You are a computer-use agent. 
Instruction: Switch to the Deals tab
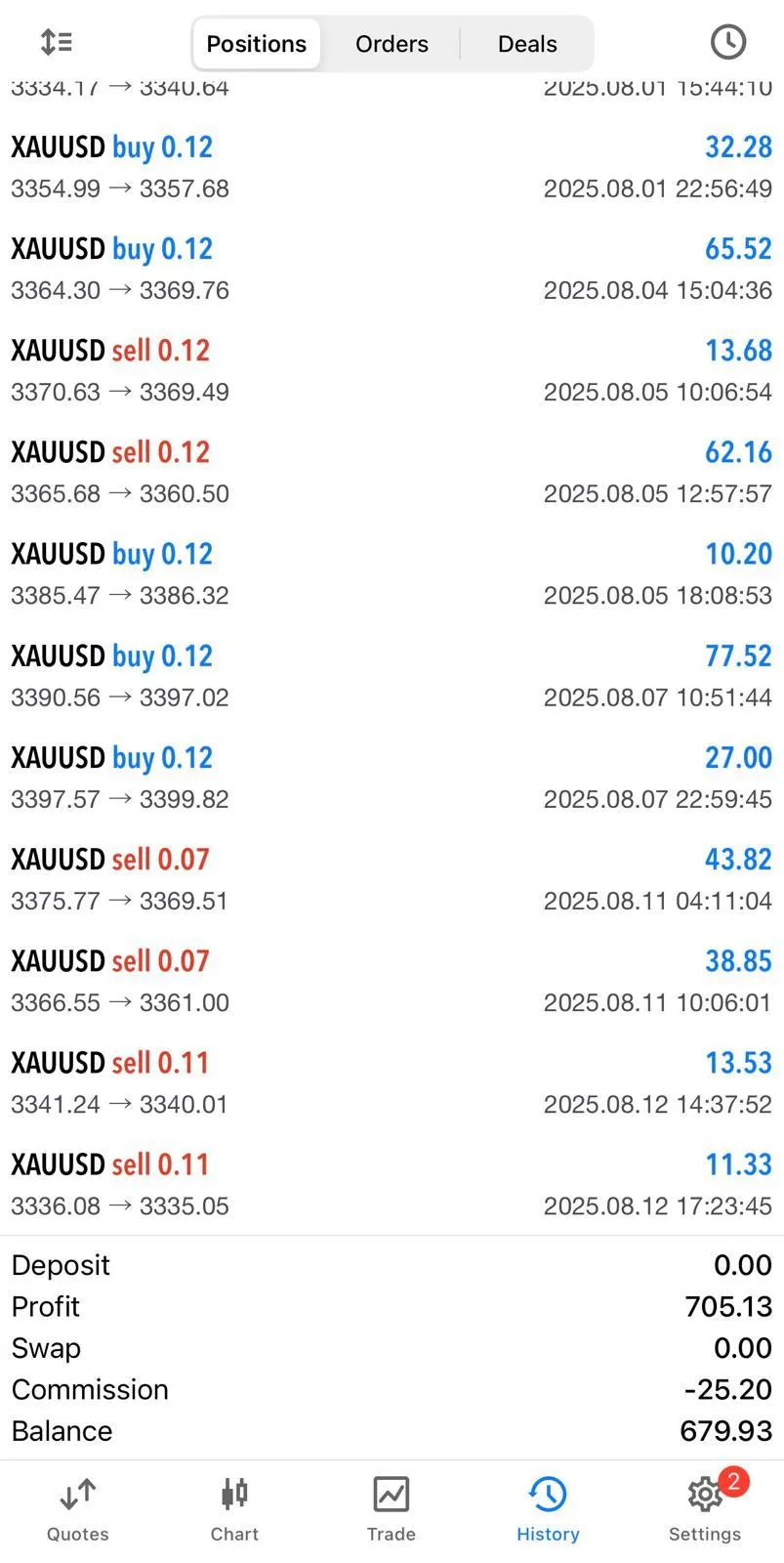[527, 44]
